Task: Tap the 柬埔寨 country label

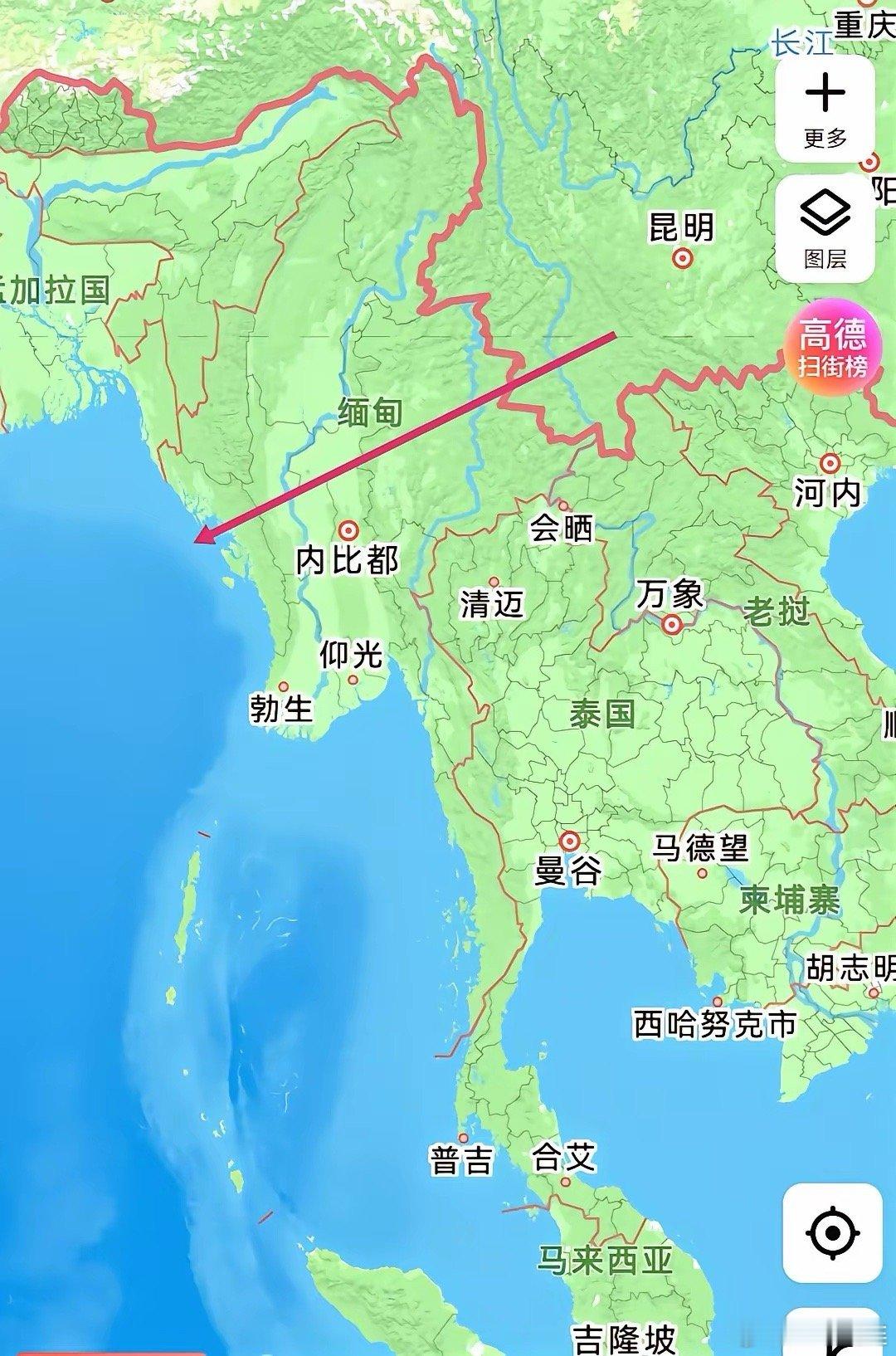Action: tap(789, 900)
